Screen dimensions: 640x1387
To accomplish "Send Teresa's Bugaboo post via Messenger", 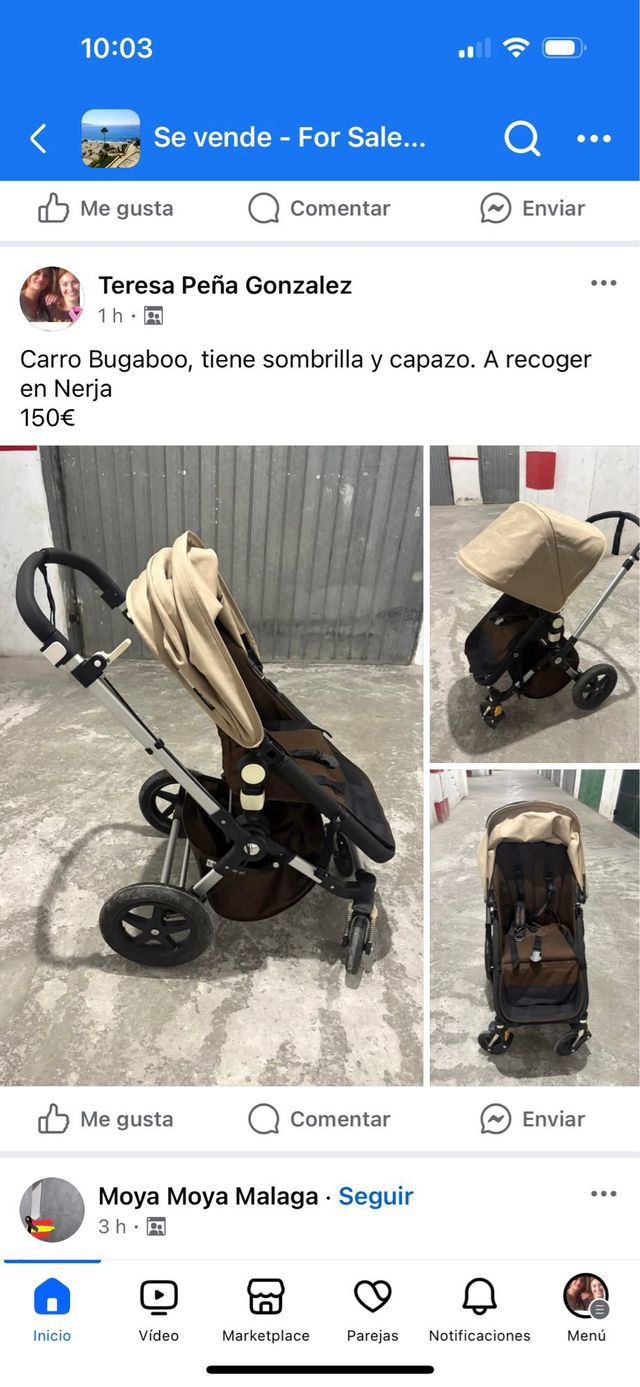I will click(x=532, y=1119).
